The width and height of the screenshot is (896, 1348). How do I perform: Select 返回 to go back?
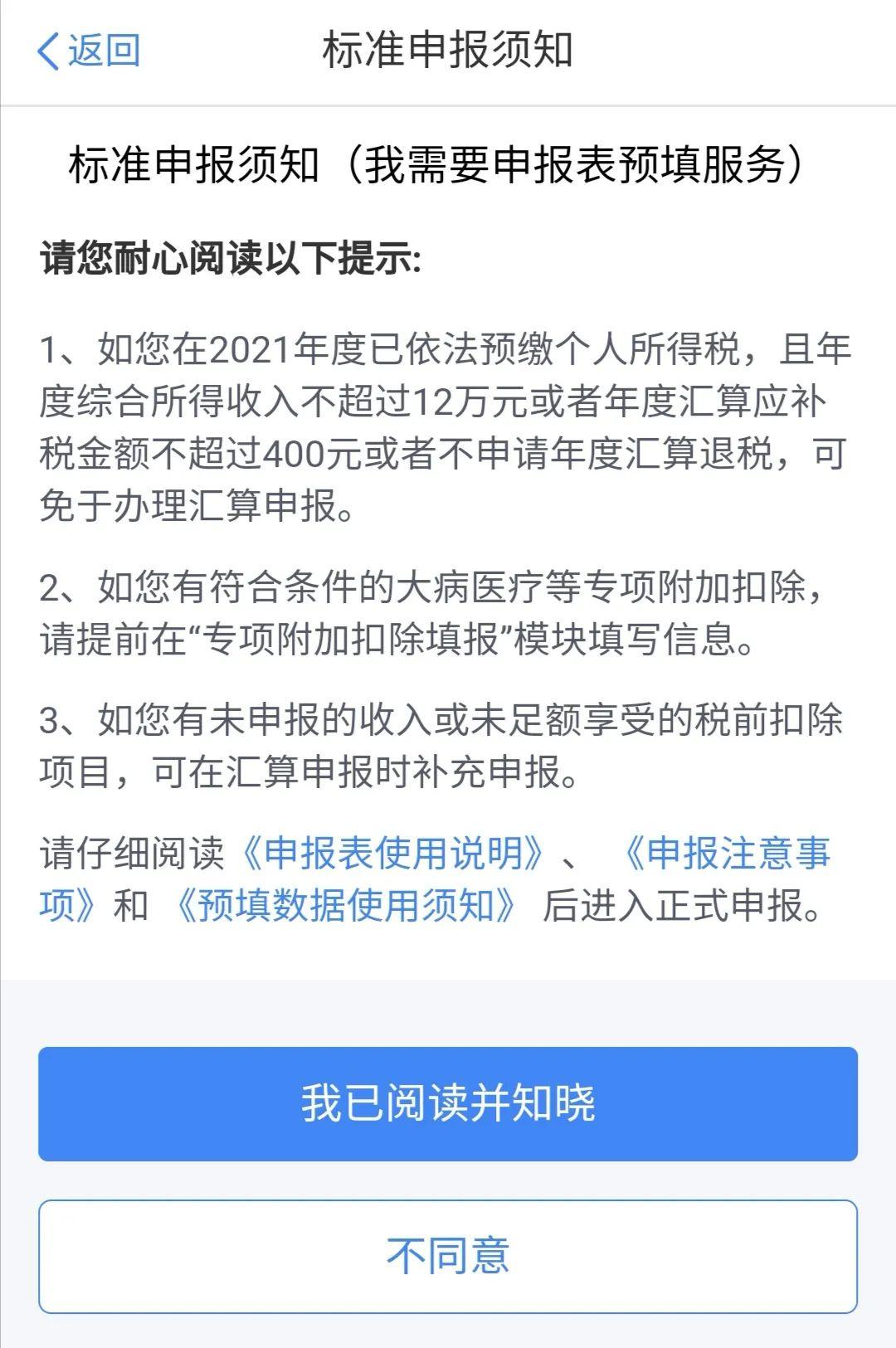coord(104,50)
